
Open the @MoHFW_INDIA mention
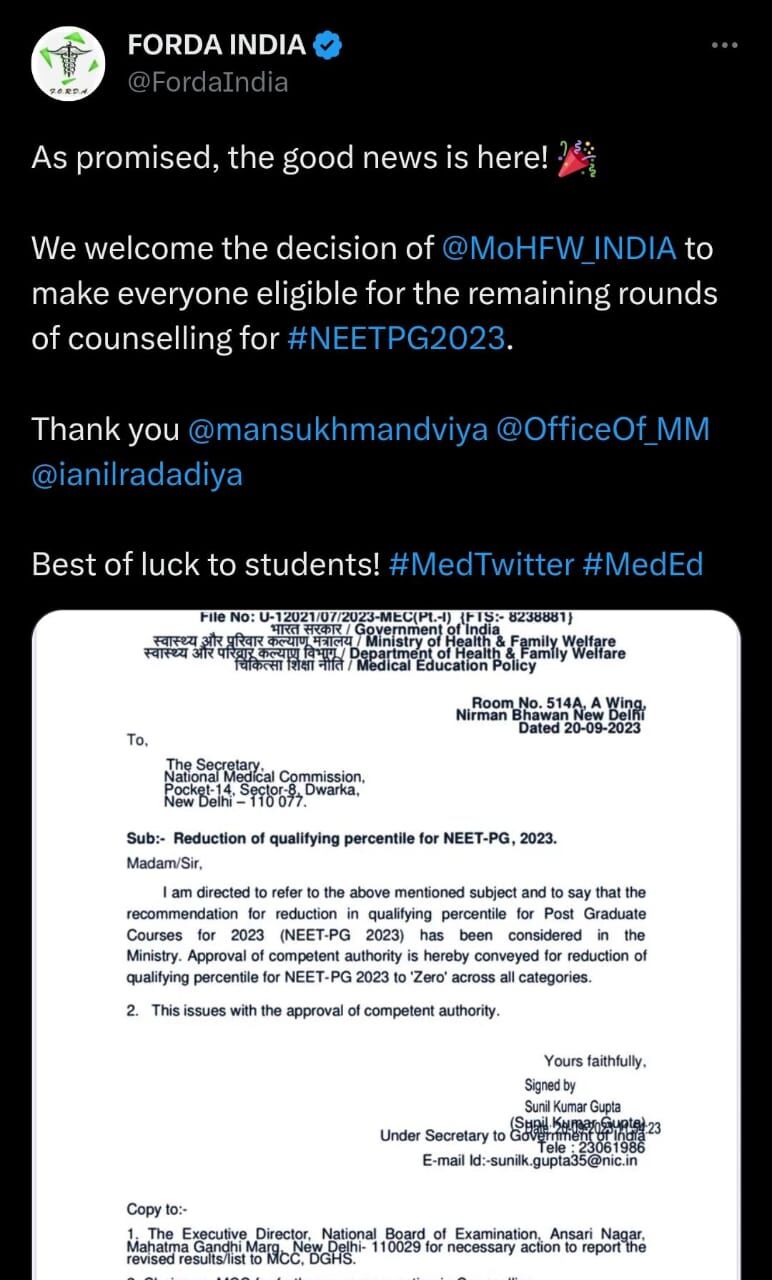557,248
